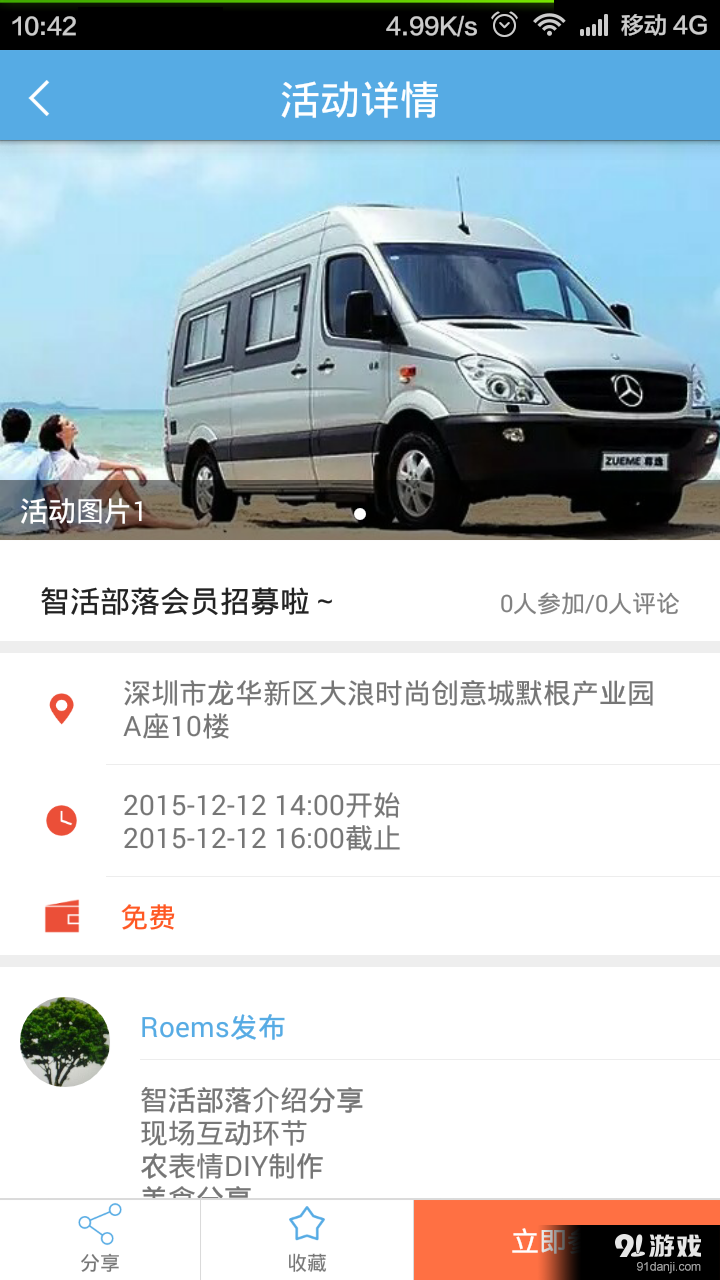Viewport: 720px width, 1280px height.
Task: Select the 分享 tab at the bottom
Action: point(97,1238)
